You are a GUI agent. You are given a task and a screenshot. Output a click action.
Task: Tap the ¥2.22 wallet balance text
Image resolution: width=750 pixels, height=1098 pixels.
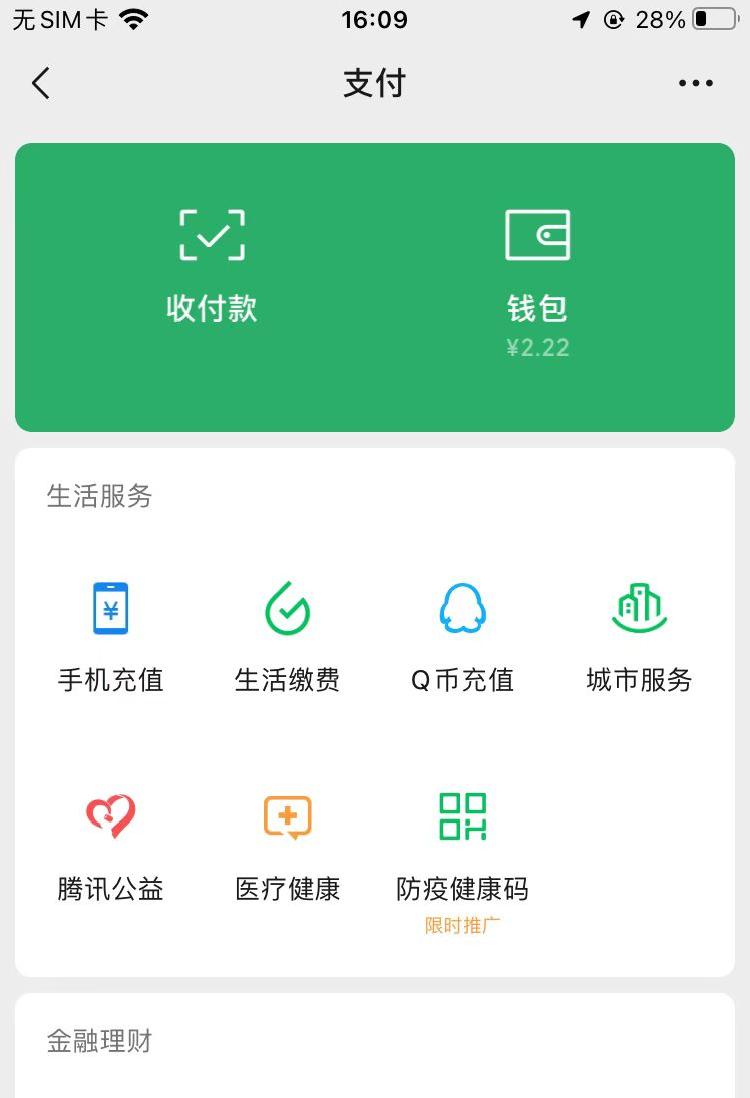pyautogui.click(x=539, y=347)
